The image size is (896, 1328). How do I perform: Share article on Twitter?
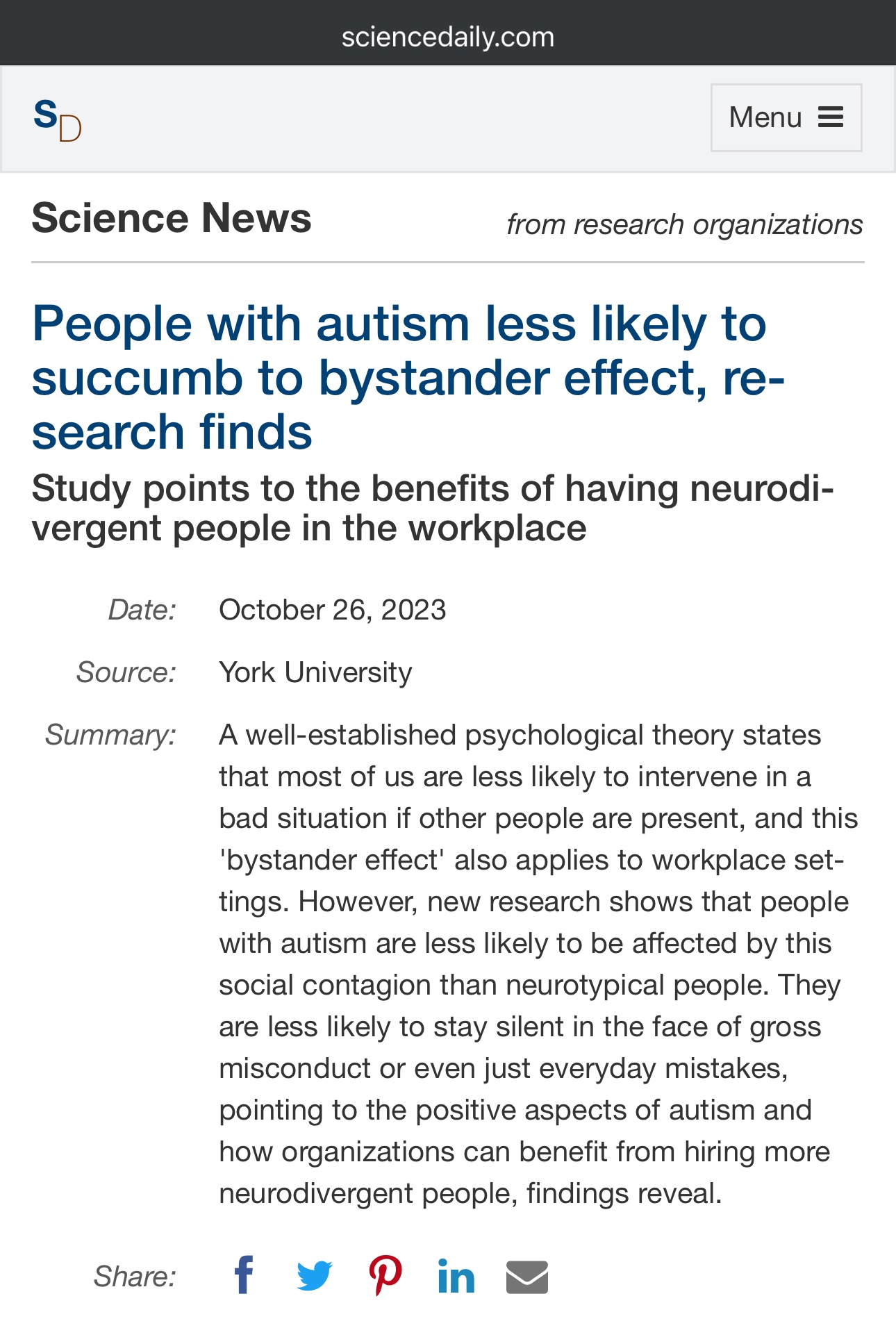315,1275
